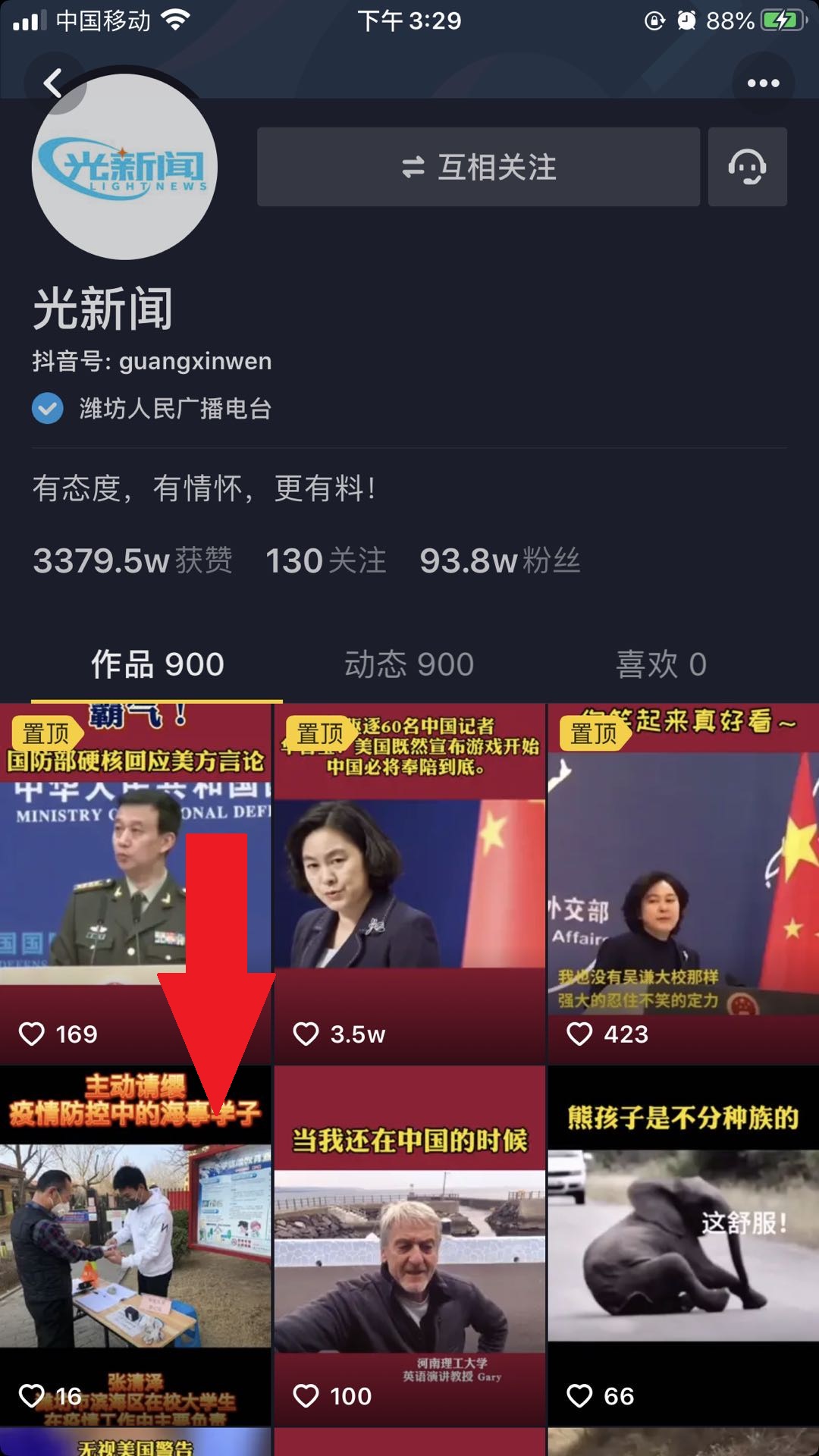
Task: Open the 130 关注 following list
Action: 325,561
